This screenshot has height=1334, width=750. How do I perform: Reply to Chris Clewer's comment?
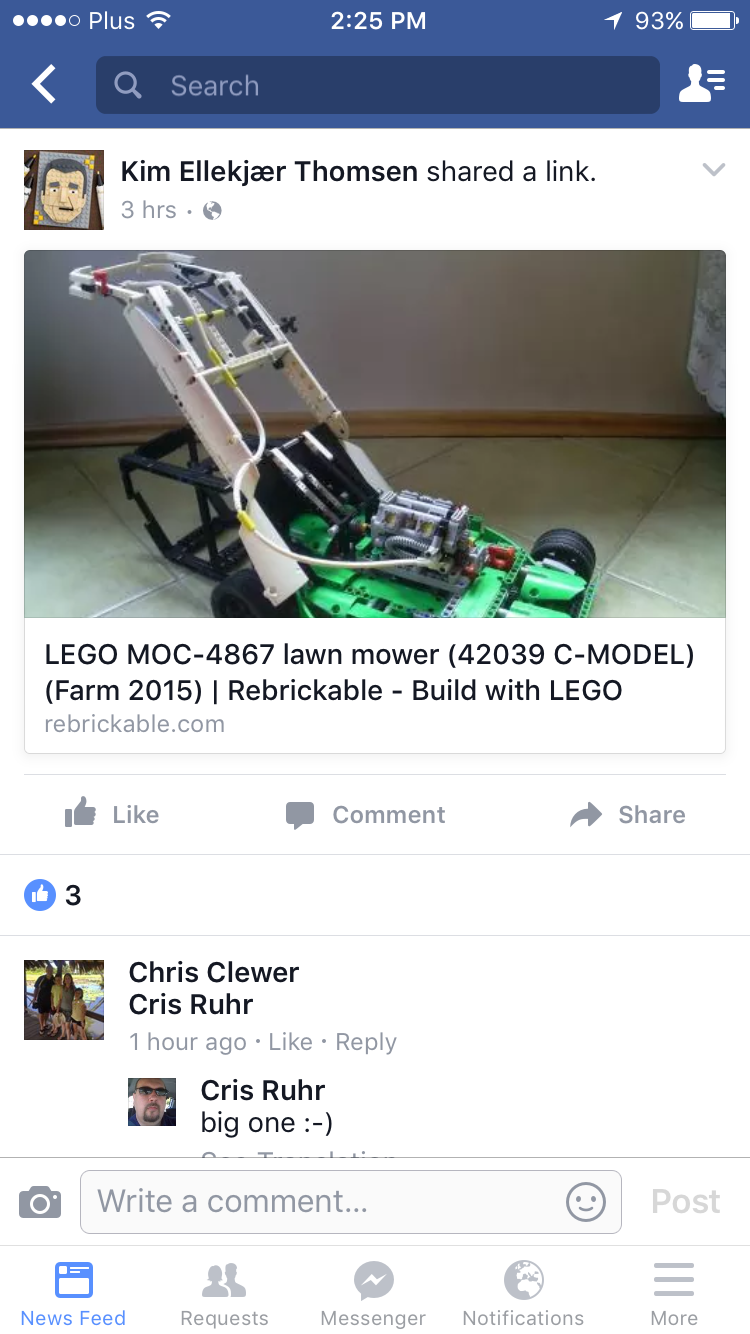[x=366, y=1042]
